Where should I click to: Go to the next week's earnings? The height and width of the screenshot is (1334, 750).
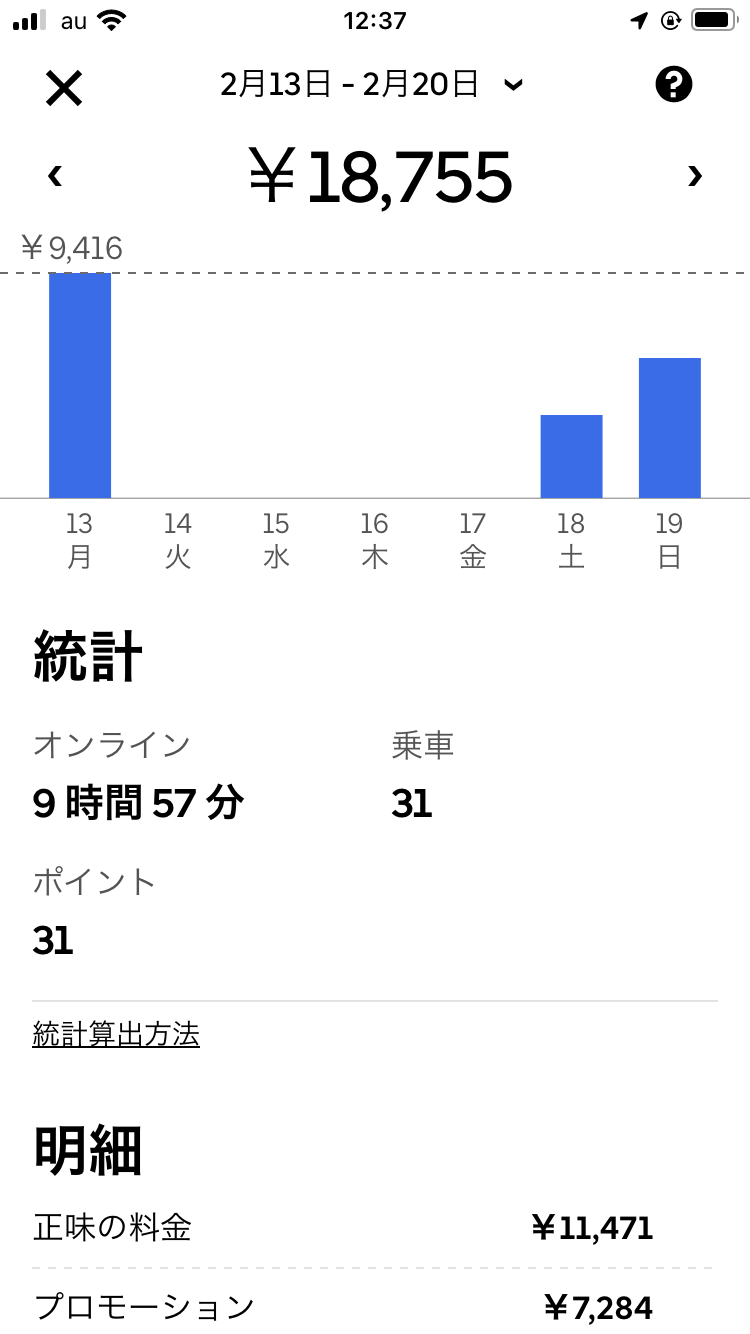pos(694,177)
